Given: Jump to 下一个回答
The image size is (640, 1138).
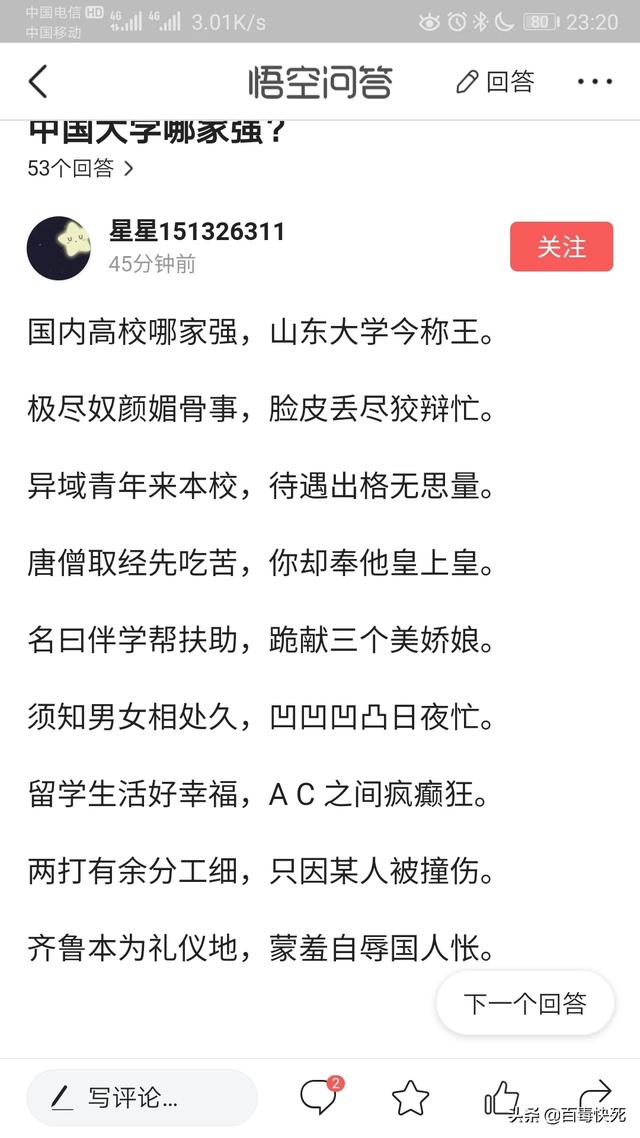Looking at the screenshot, I should coord(525,1004).
